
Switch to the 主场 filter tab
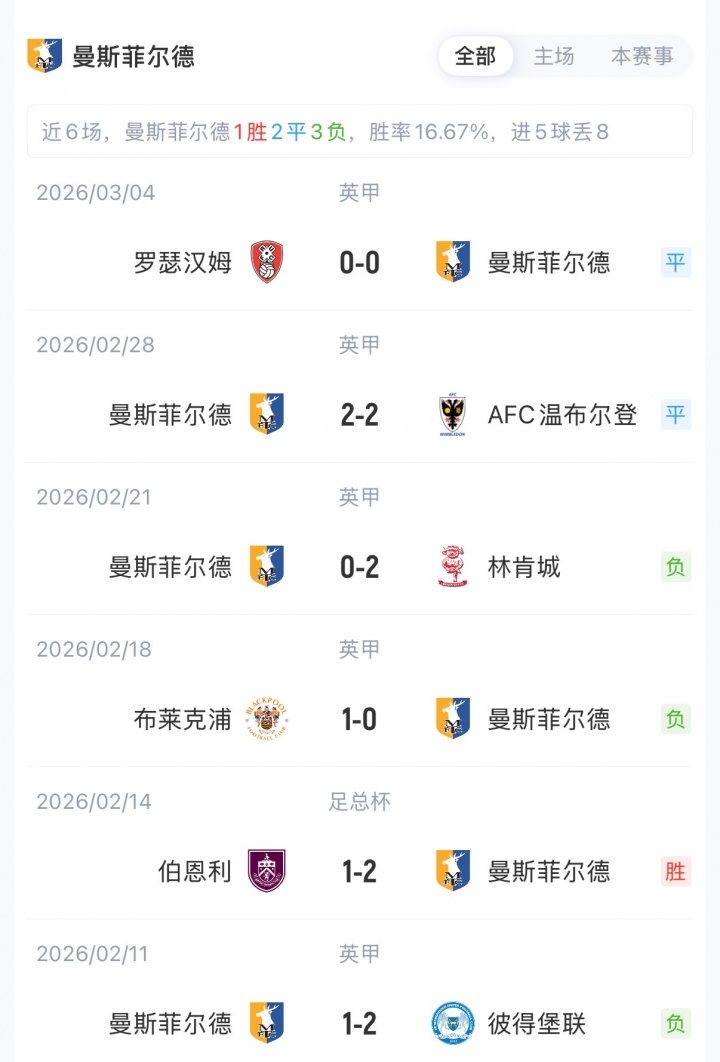tap(553, 57)
